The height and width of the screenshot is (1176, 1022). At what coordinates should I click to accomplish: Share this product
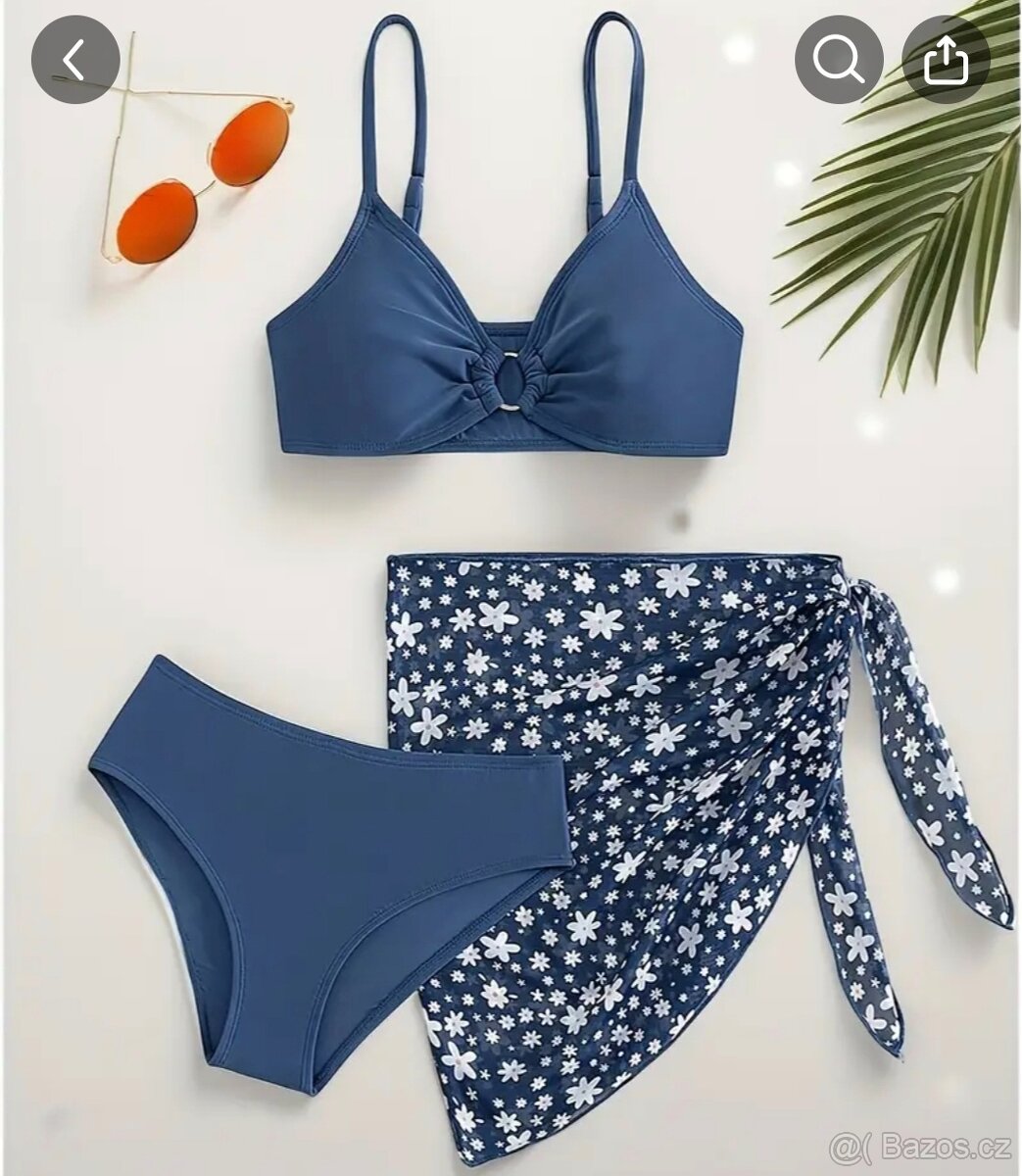tap(946, 61)
